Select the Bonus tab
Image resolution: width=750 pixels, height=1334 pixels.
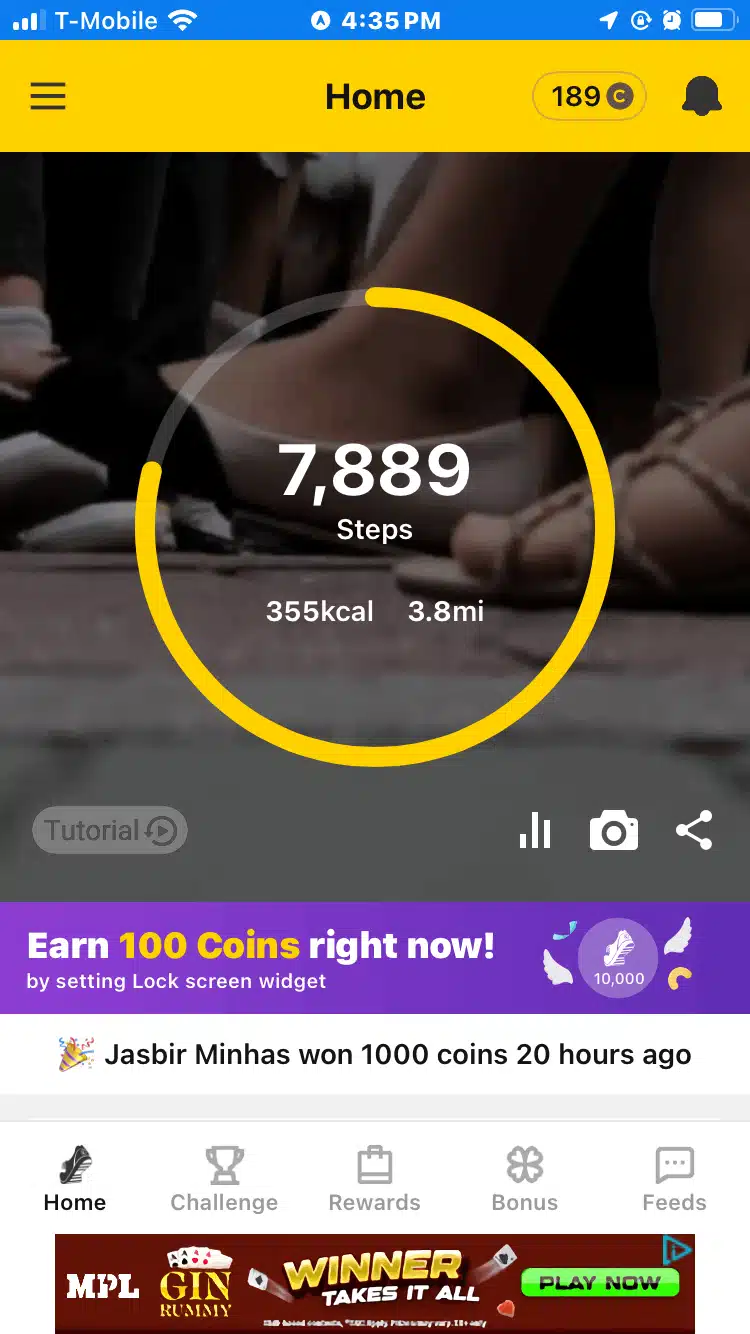click(525, 1180)
